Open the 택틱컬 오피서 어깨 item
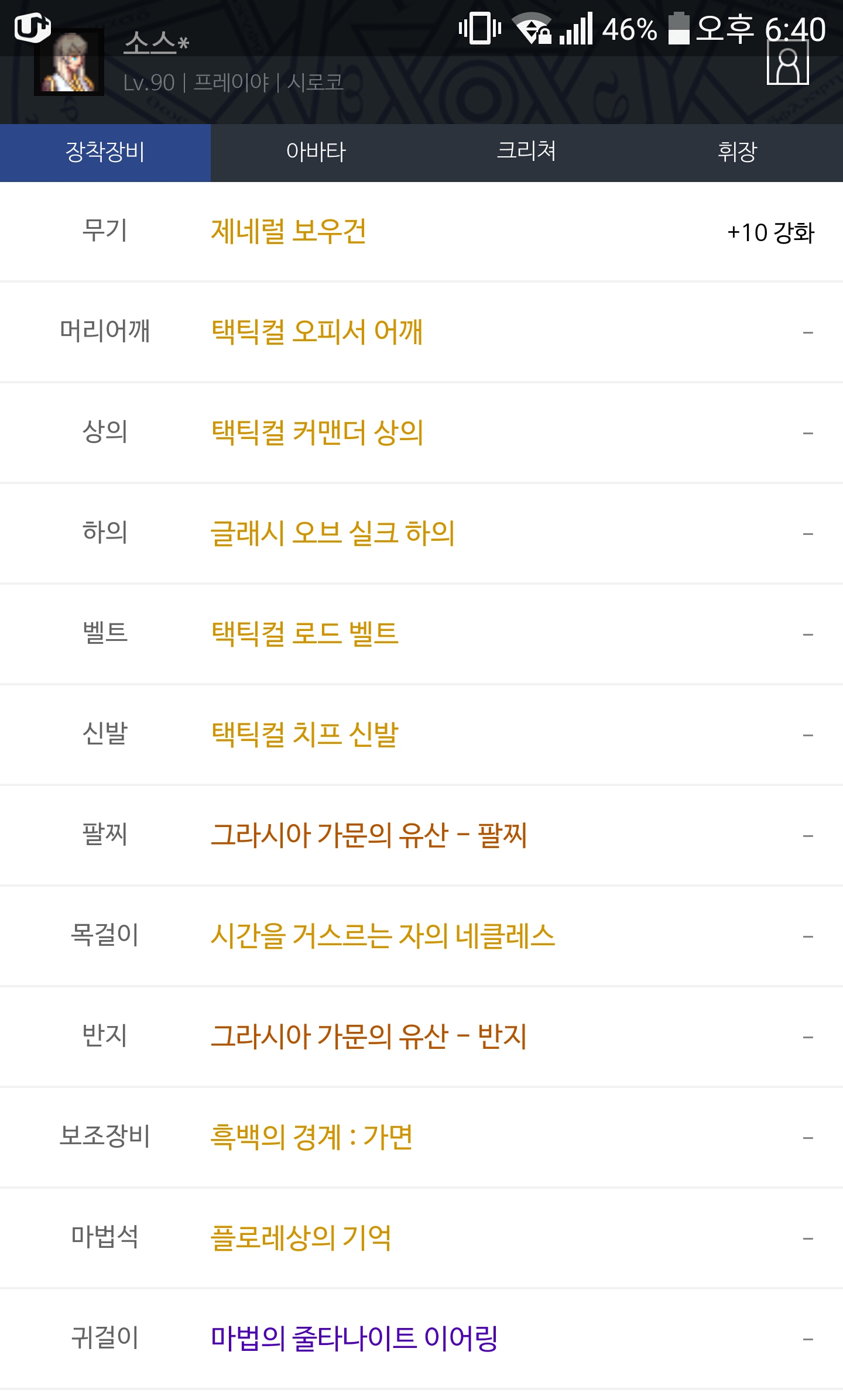The height and width of the screenshot is (1400, 843). [x=317, y=332]
